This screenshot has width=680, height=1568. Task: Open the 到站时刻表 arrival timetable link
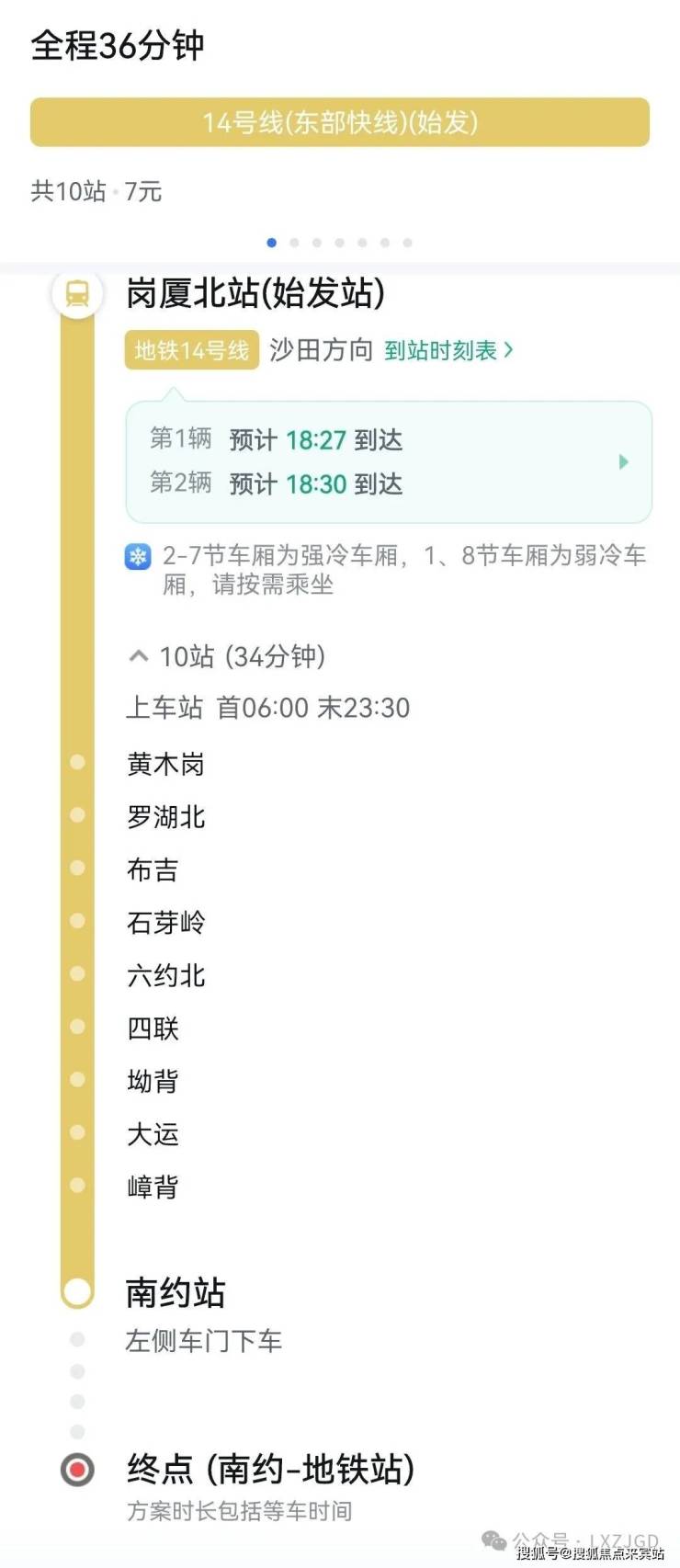[448, 351]
